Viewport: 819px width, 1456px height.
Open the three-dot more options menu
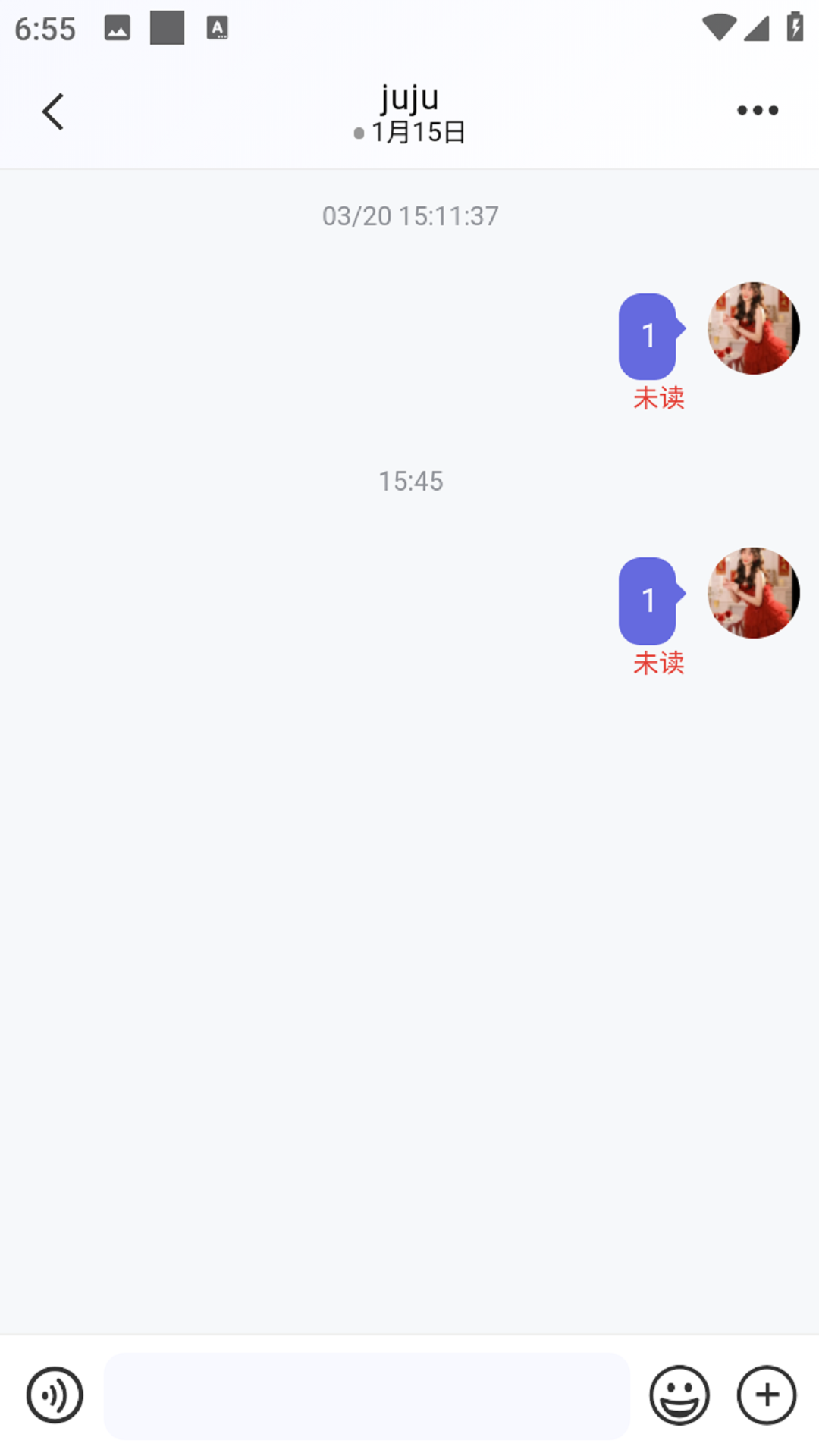coord(757,111)
